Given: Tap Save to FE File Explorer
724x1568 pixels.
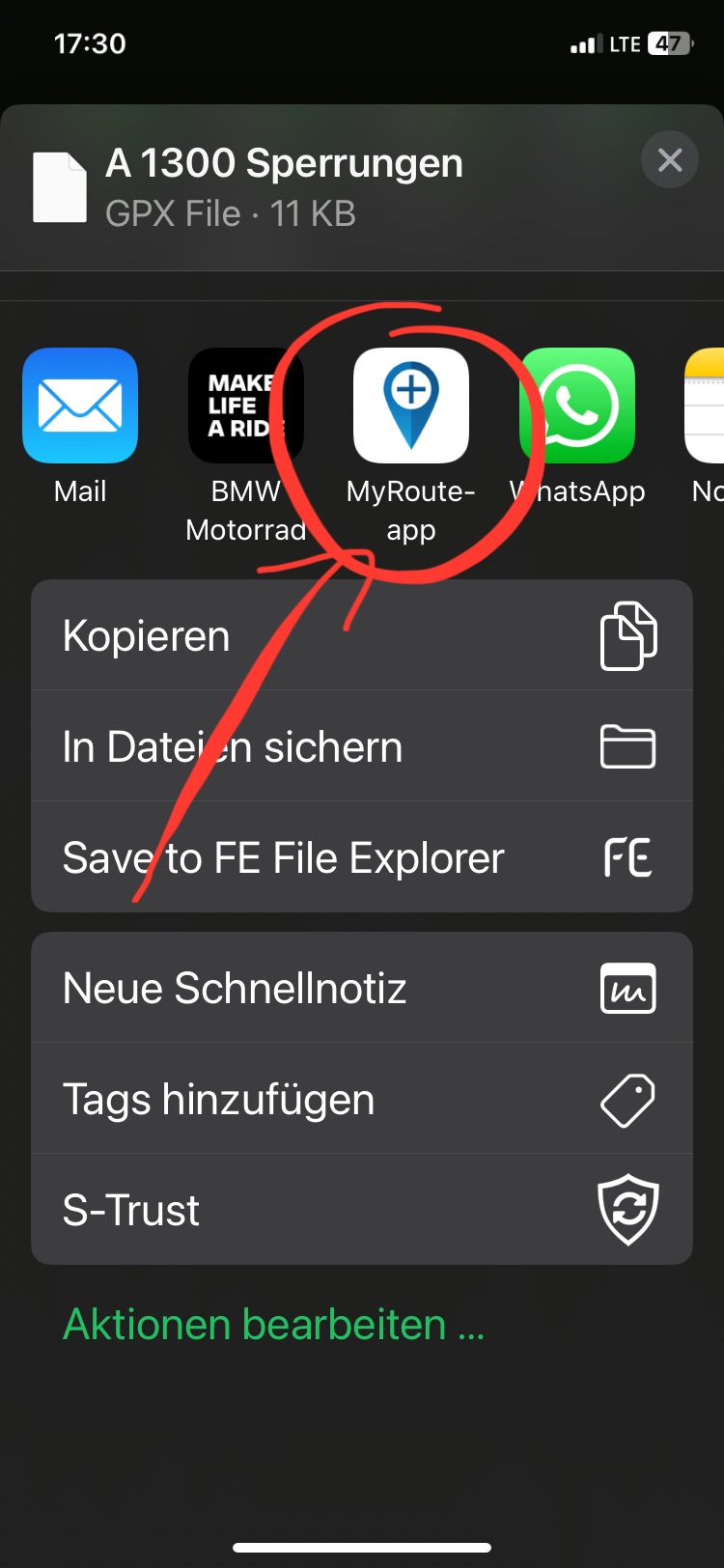Looking at the screenshot, I should point(362,857).
